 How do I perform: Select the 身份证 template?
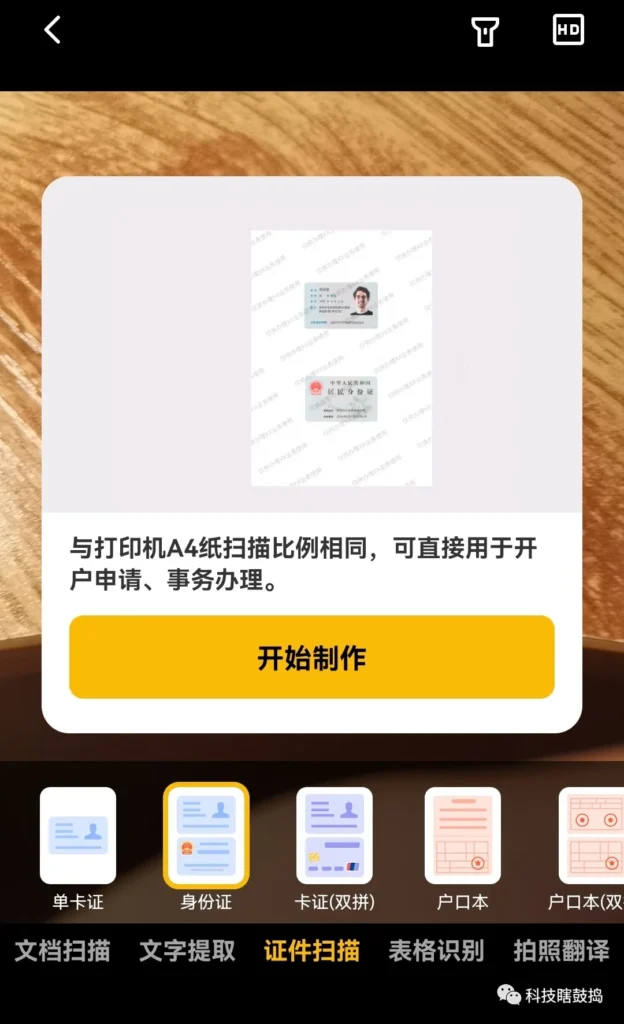point(206,836)
